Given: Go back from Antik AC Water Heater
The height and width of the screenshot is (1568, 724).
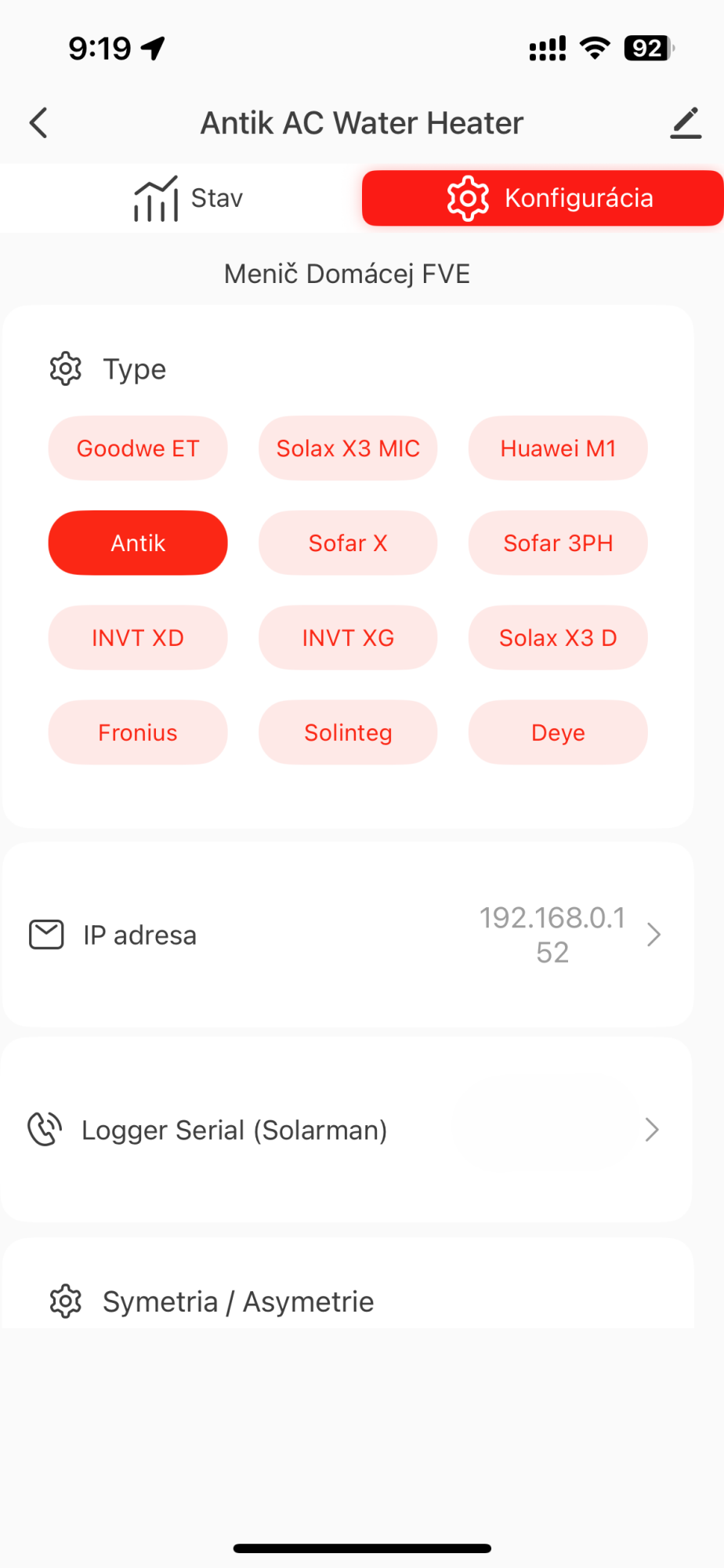Looking at the screenshot, I should 38,123.
